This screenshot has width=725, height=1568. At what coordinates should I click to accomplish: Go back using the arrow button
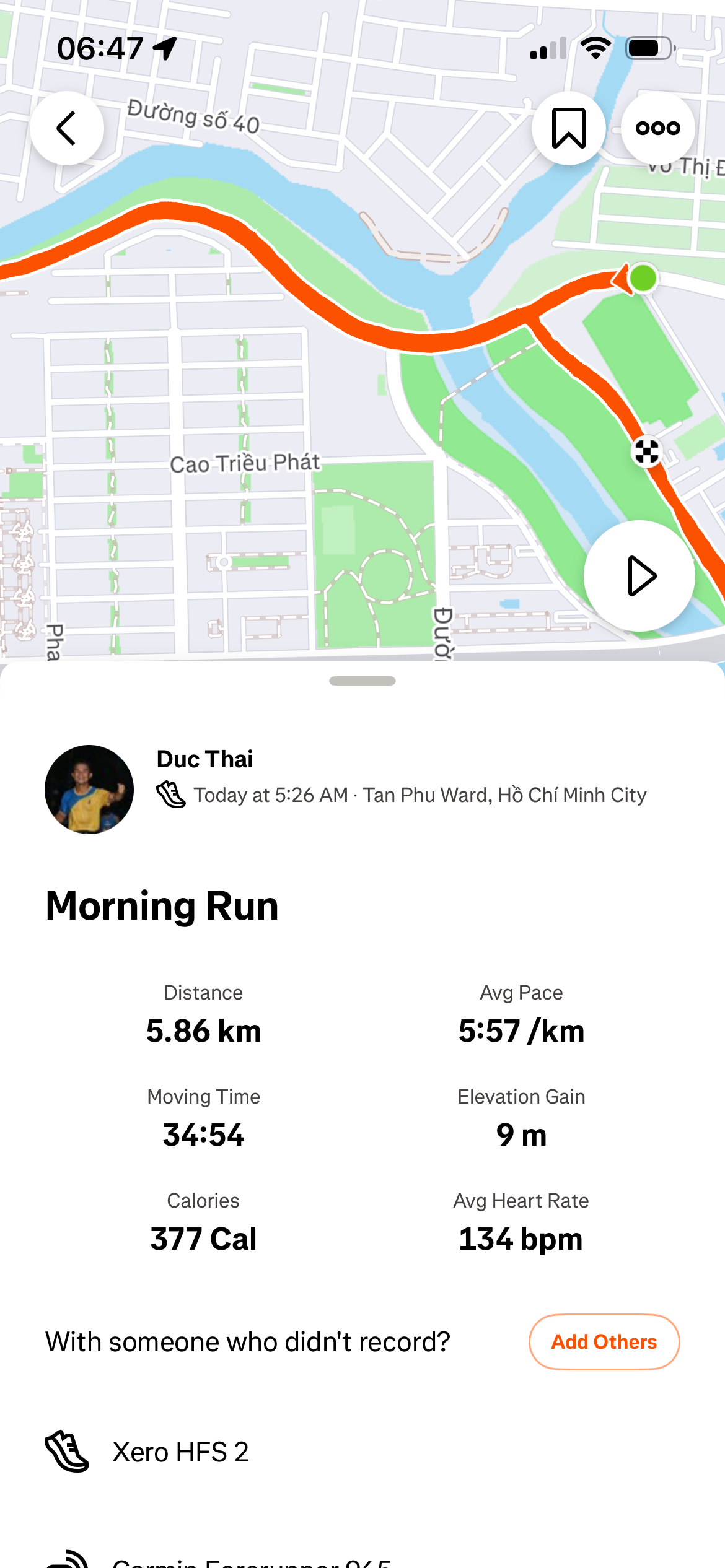tap(67, 128)
